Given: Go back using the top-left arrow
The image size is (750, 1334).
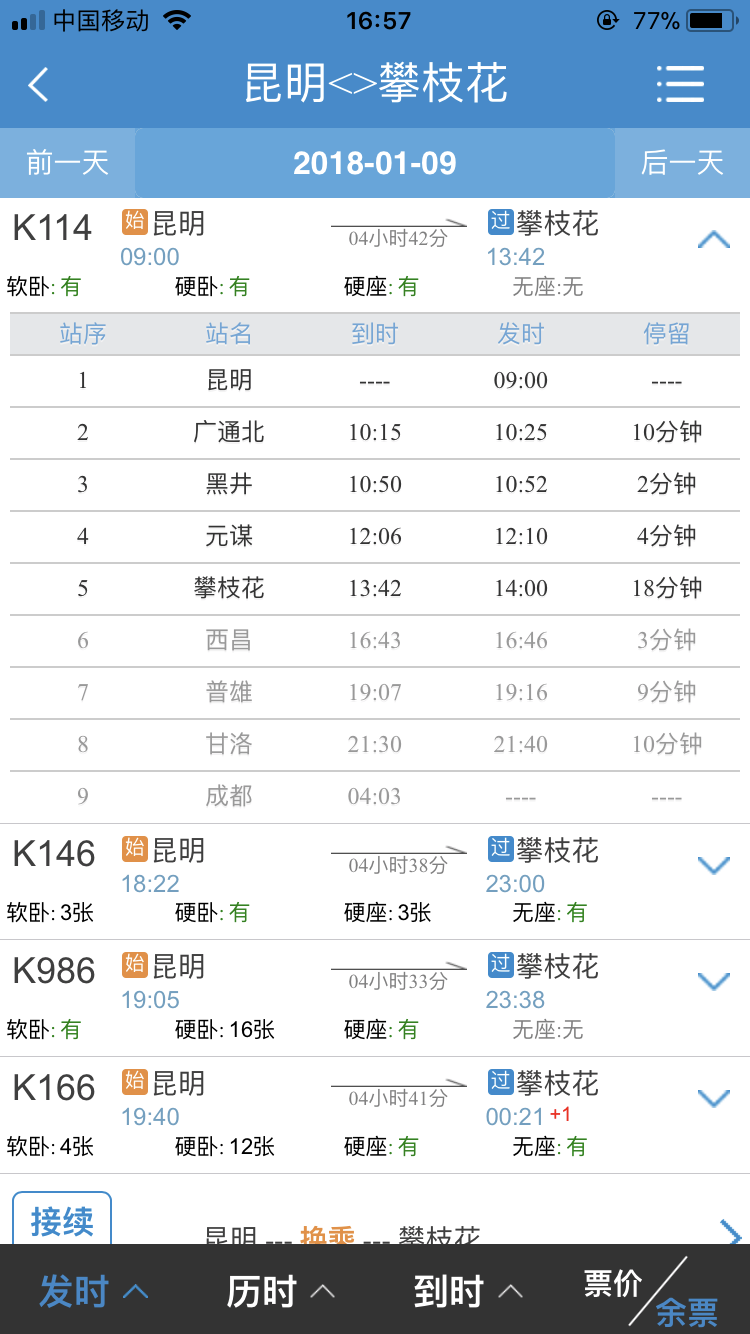Looking at the screenshot, I should pos(38,85).
